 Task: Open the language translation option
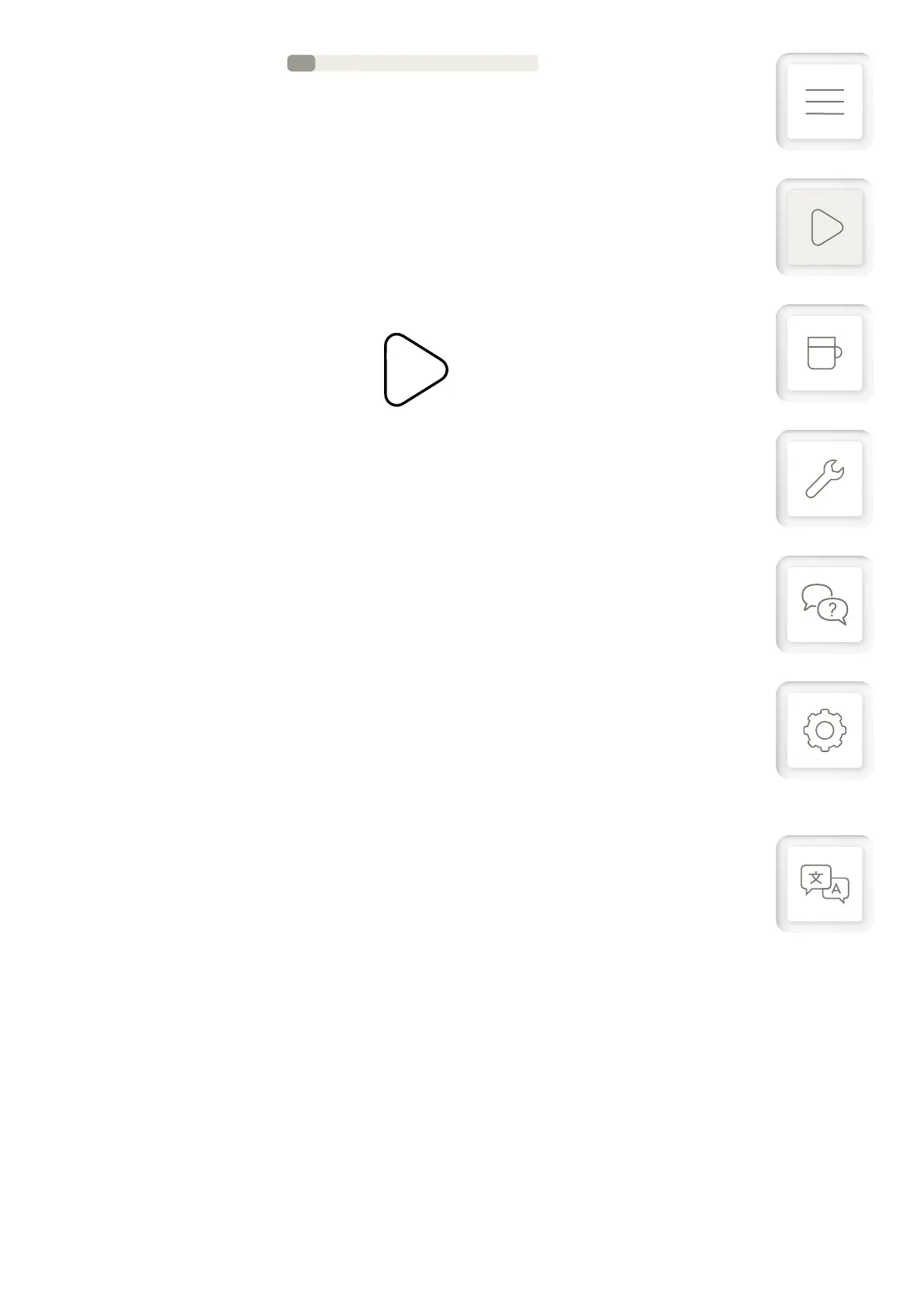click(x=824, y=884)
